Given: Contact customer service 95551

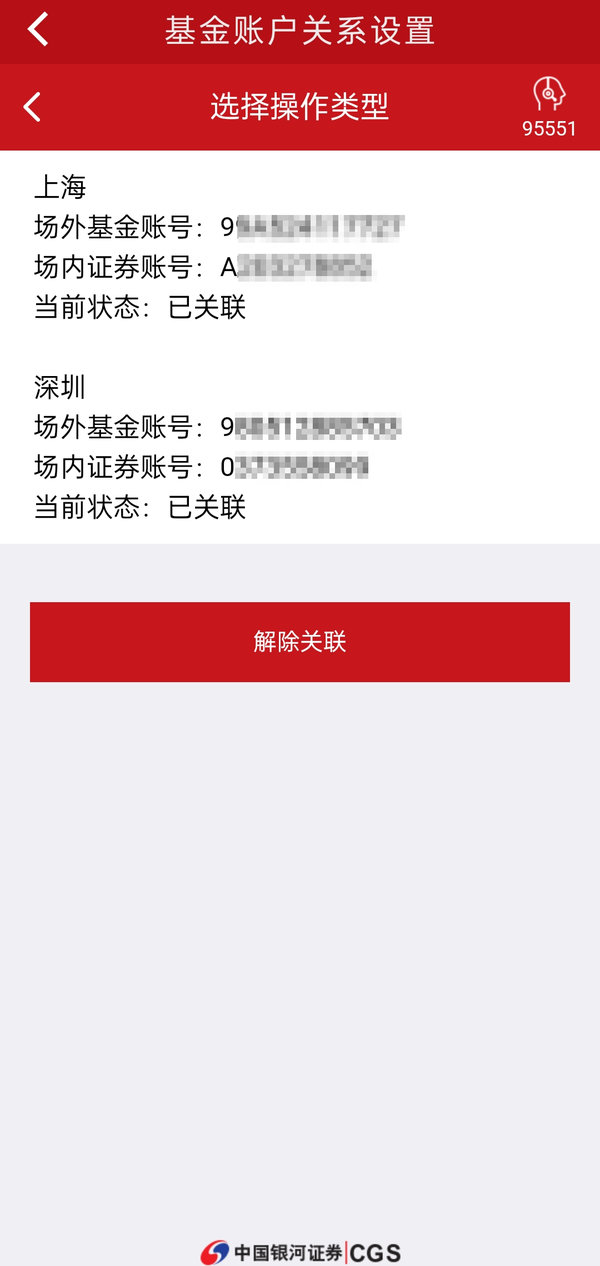Looking at the screenshot, I should [x=549, y=108].
